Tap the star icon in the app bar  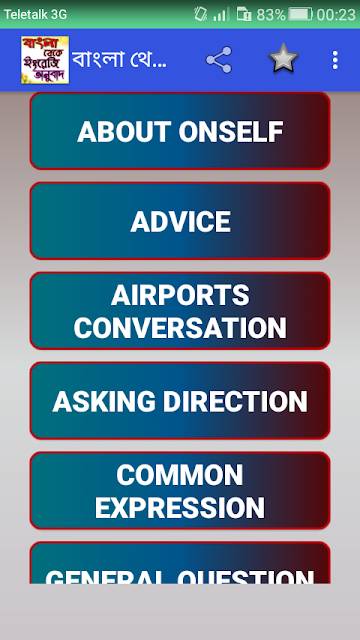(283, 59)
